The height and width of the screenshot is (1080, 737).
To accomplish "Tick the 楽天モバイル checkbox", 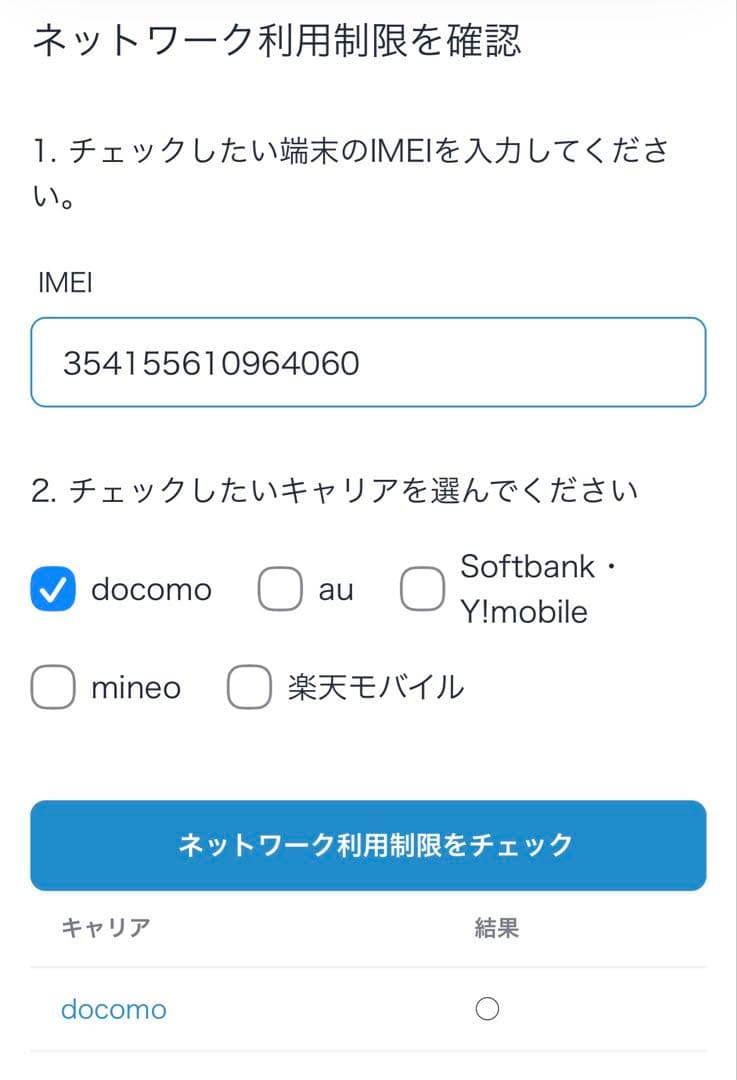I will click(249, 688).
